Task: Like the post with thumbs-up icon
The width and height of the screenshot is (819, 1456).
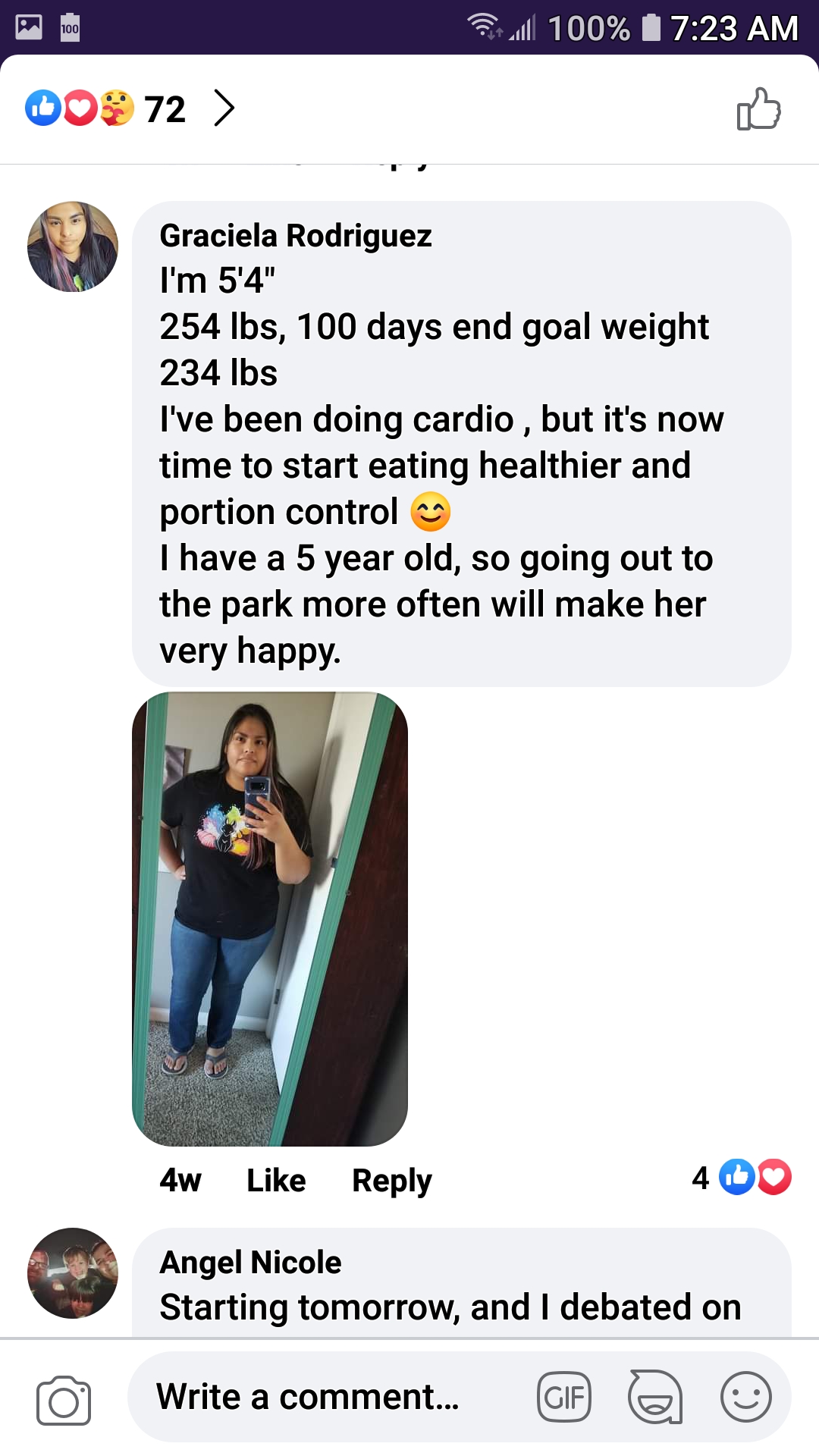Action: tap(758, 109)
